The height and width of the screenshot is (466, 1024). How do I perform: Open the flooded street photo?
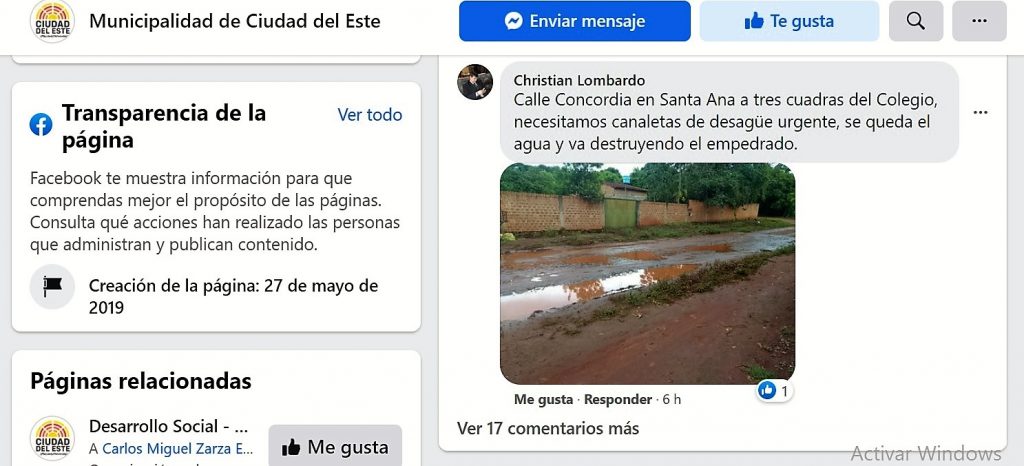pos(647,273)
